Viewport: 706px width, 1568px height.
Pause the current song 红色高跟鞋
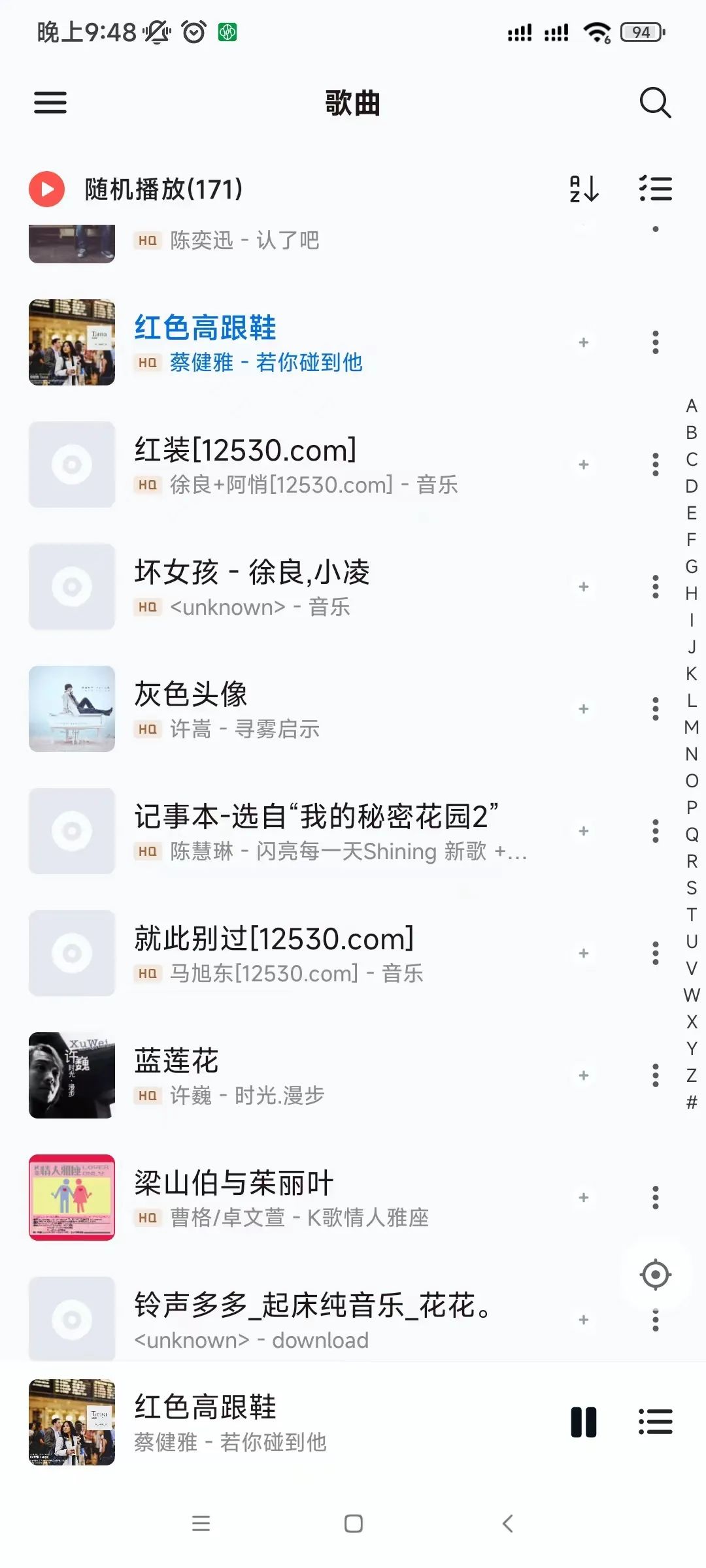pyautogui.click(x=584, y=1422)
